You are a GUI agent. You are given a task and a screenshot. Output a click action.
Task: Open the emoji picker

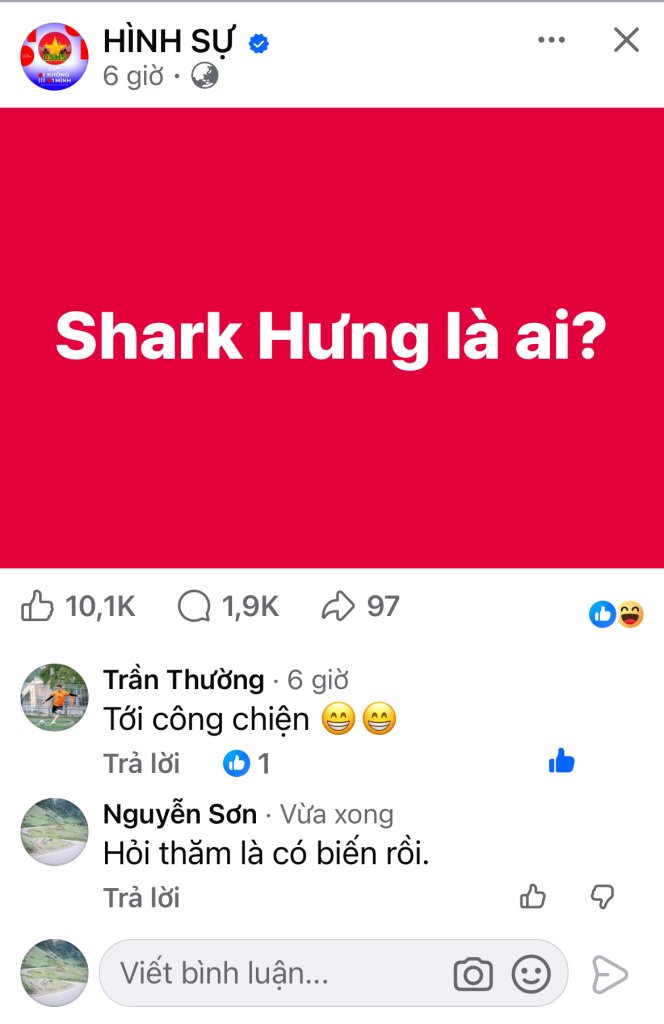(x=531, y=974)
